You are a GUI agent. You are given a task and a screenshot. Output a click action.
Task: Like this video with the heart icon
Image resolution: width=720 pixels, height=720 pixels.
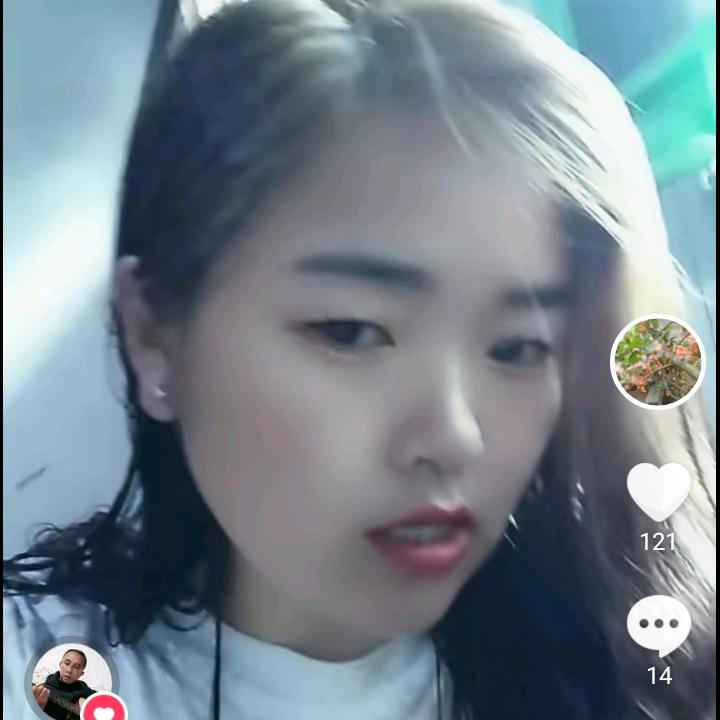(x=658, y=492)
